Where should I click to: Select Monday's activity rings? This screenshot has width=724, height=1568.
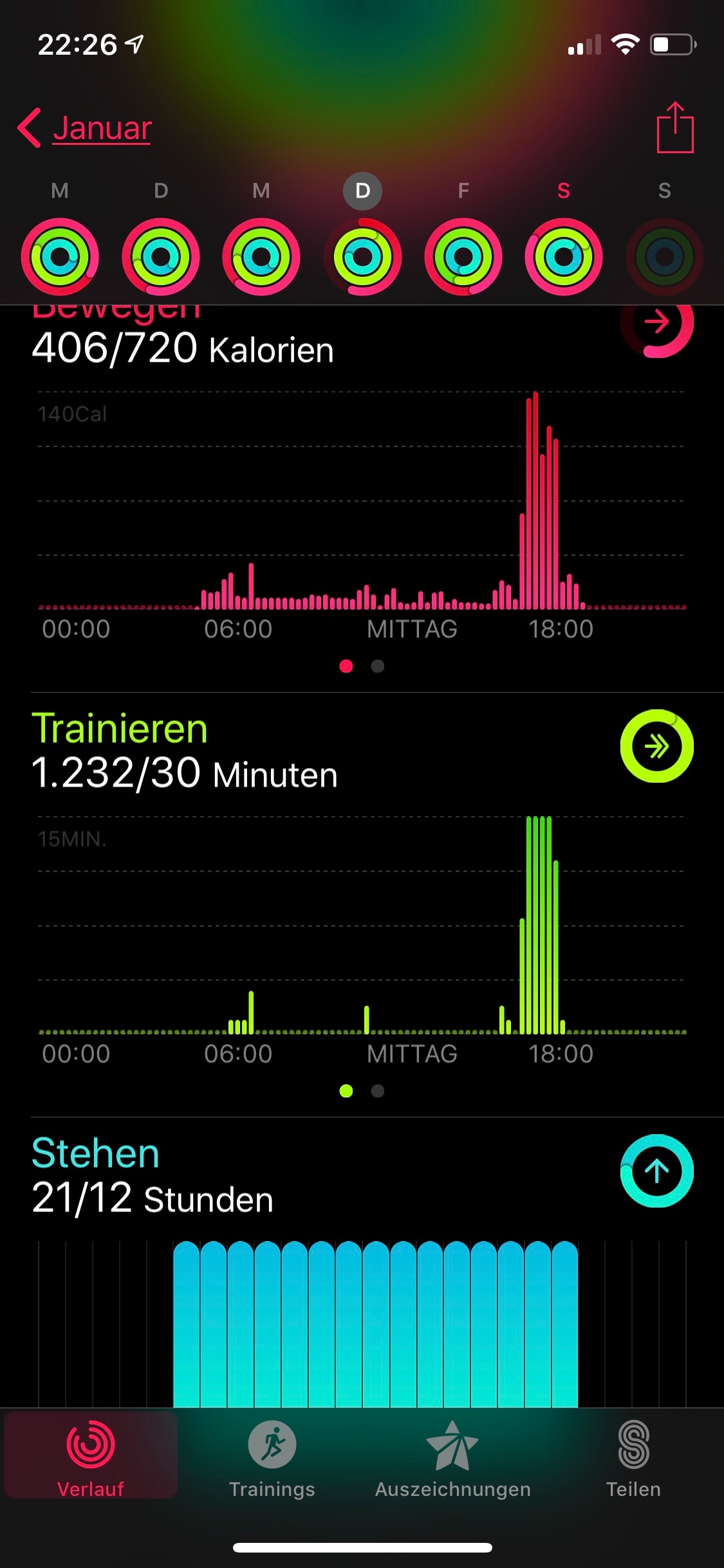pyautogui.click(x=60, y=257)
